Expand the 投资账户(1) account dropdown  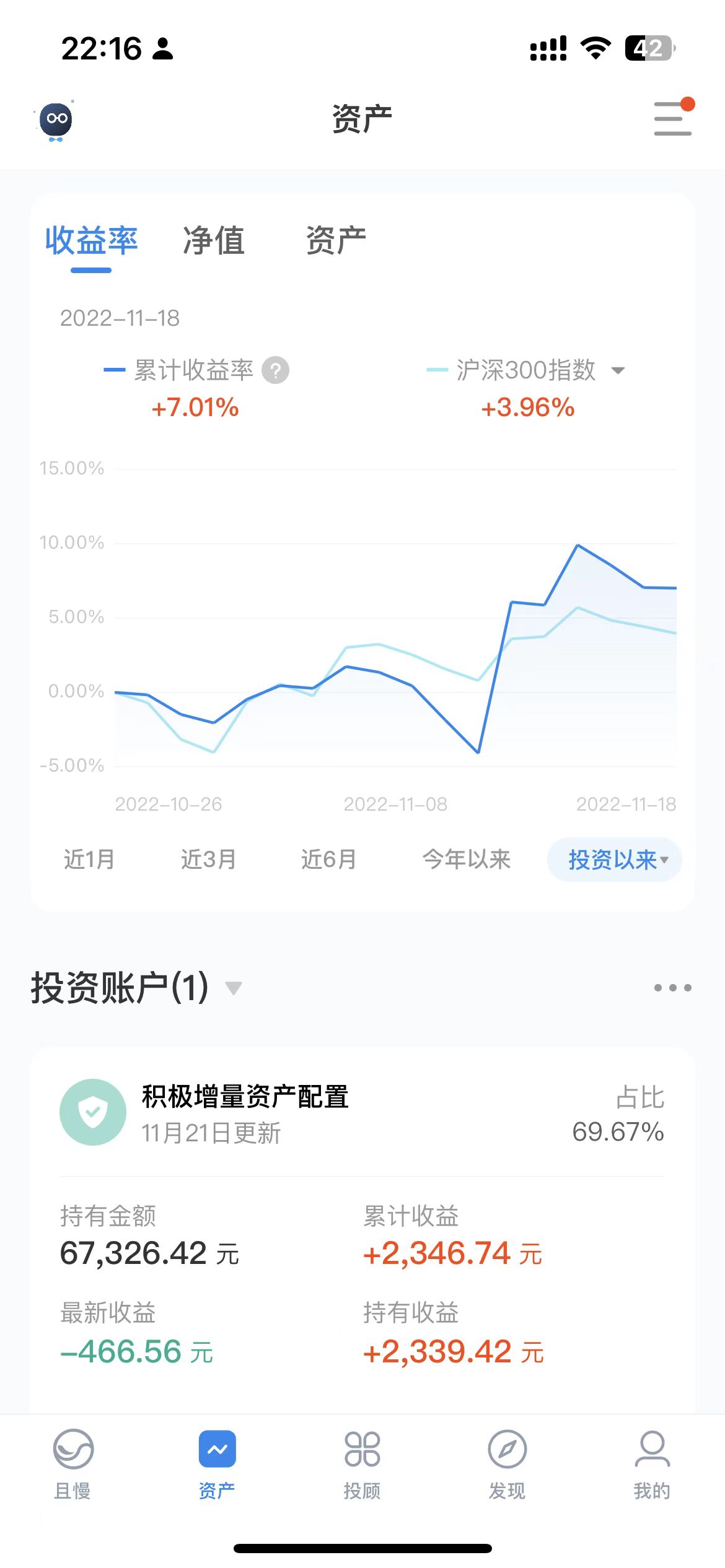pos(233,988)
